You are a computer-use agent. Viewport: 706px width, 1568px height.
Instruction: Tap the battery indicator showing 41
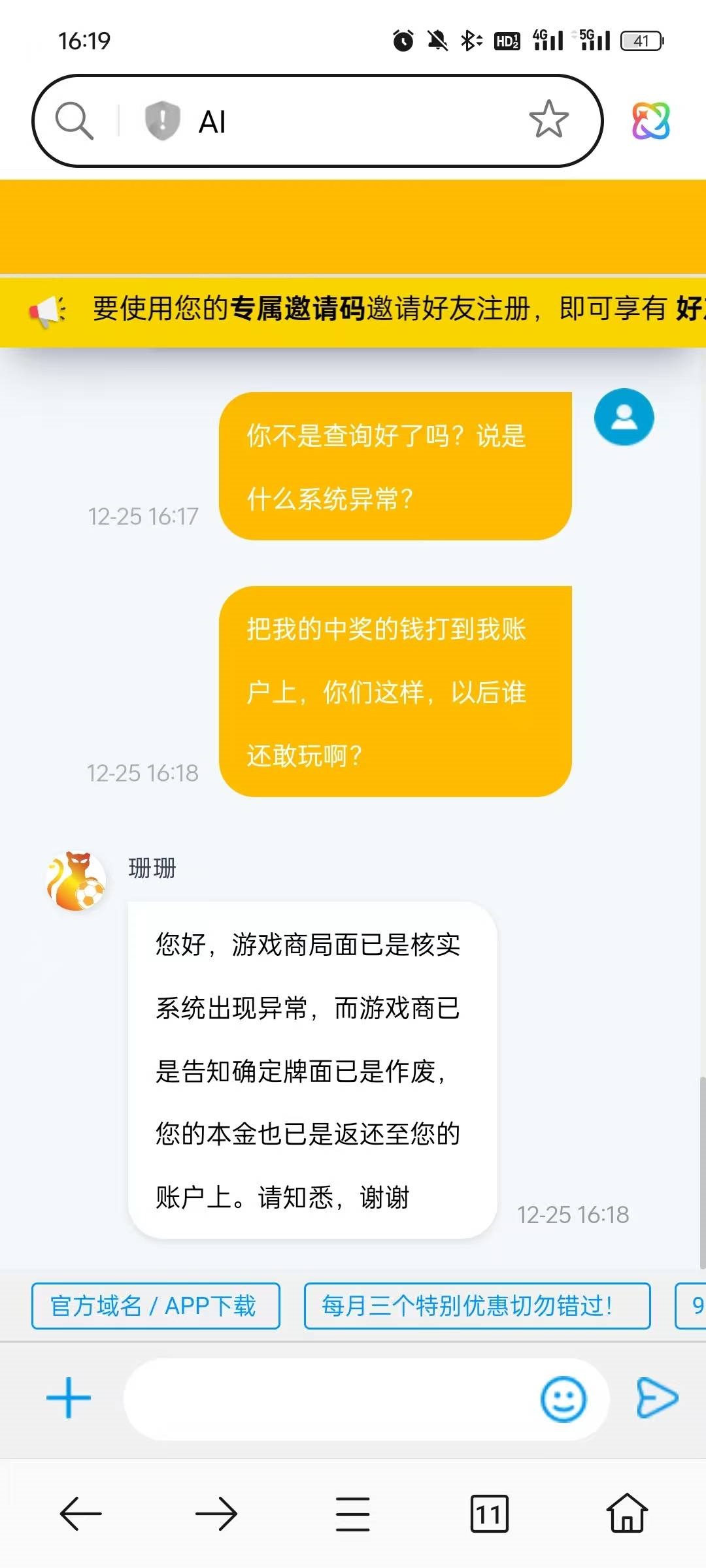pyautogui.click(x=642, y=41)
